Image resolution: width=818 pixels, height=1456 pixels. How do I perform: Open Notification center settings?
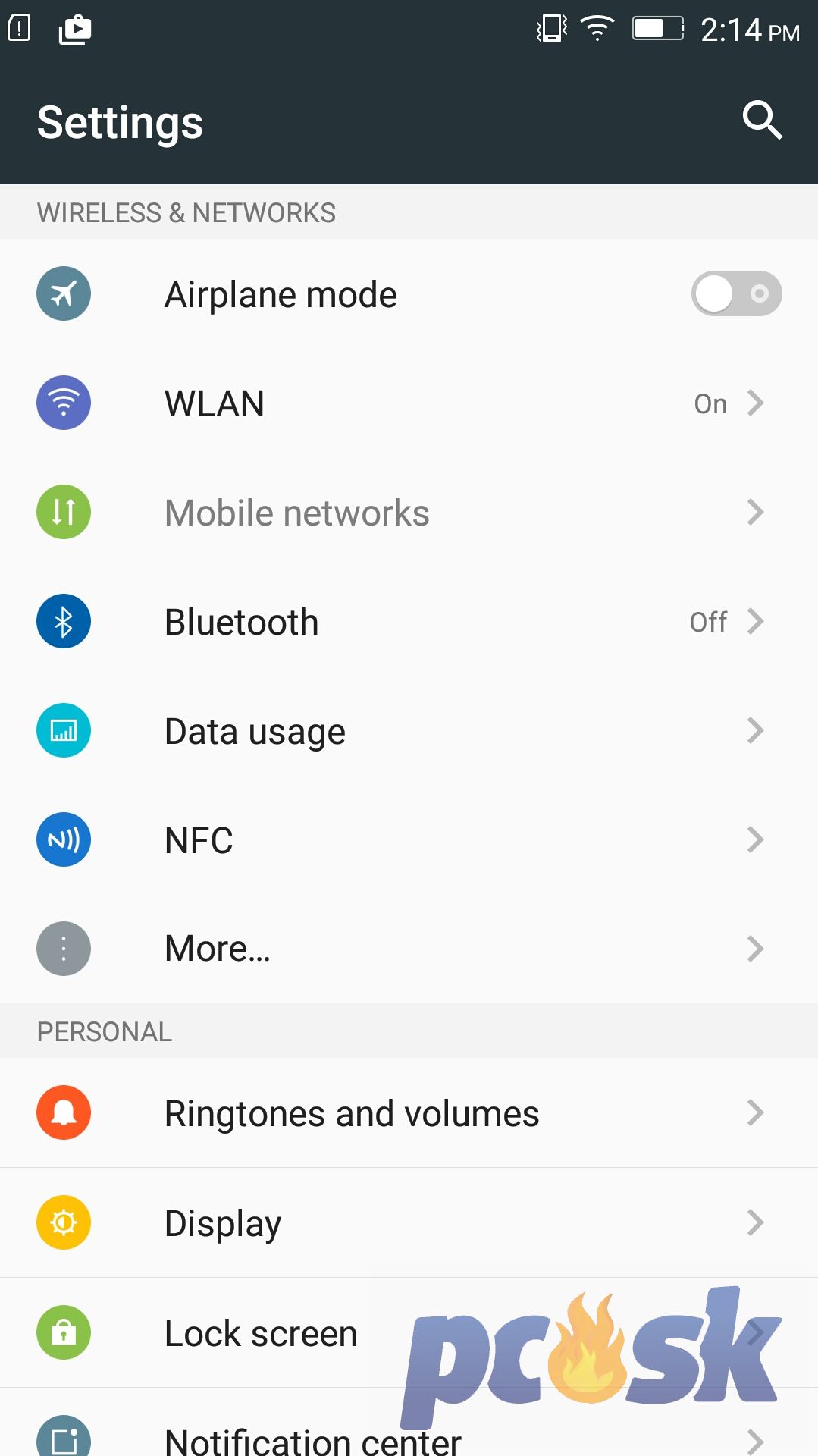pyautogui.click(x=409, y=1423)
